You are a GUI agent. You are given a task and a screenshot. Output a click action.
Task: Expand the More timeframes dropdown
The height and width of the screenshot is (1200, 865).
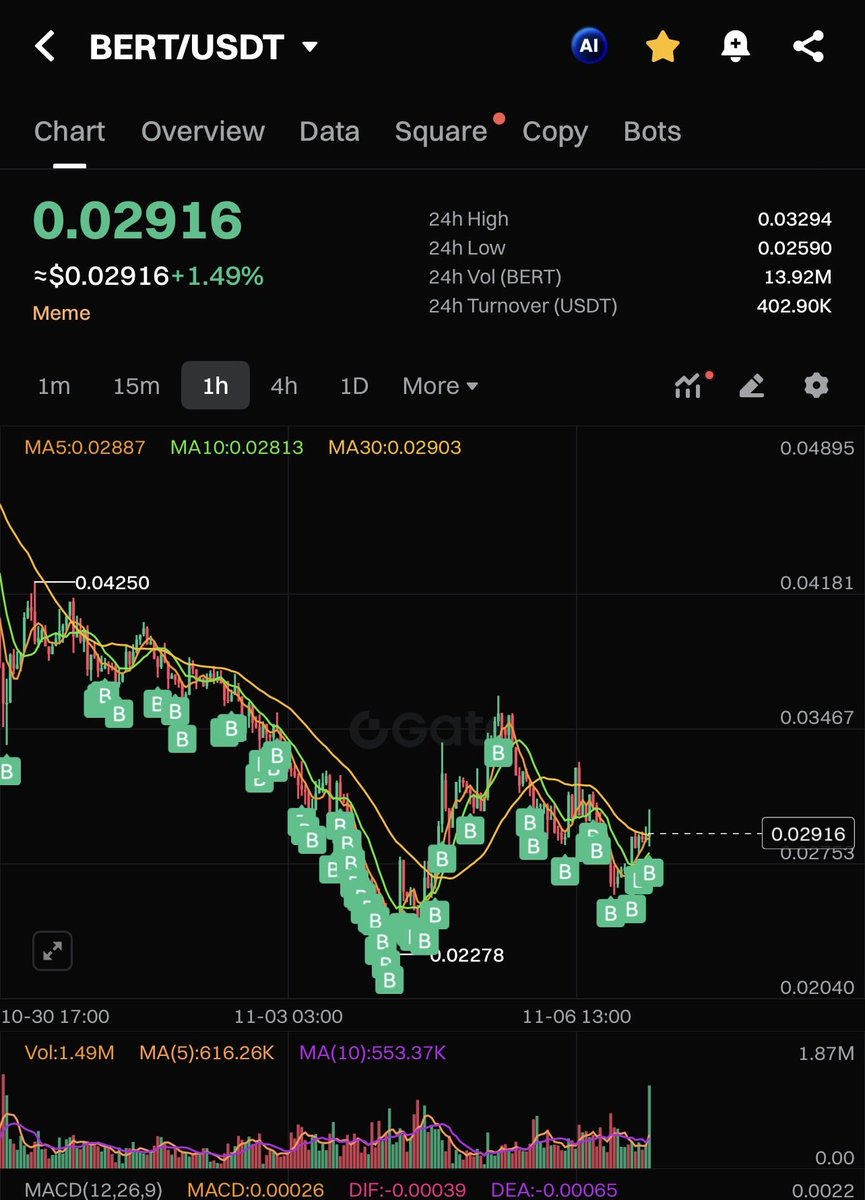pyautogui.click(x=440, y=386)
